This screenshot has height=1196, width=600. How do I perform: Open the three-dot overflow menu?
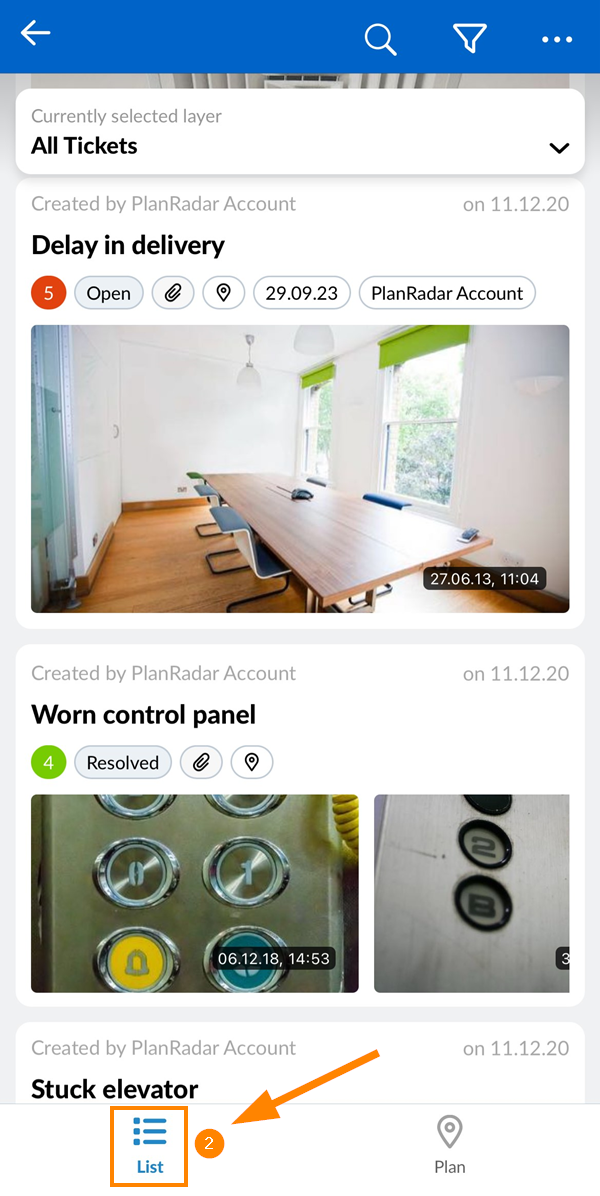[x=557, y=39]
